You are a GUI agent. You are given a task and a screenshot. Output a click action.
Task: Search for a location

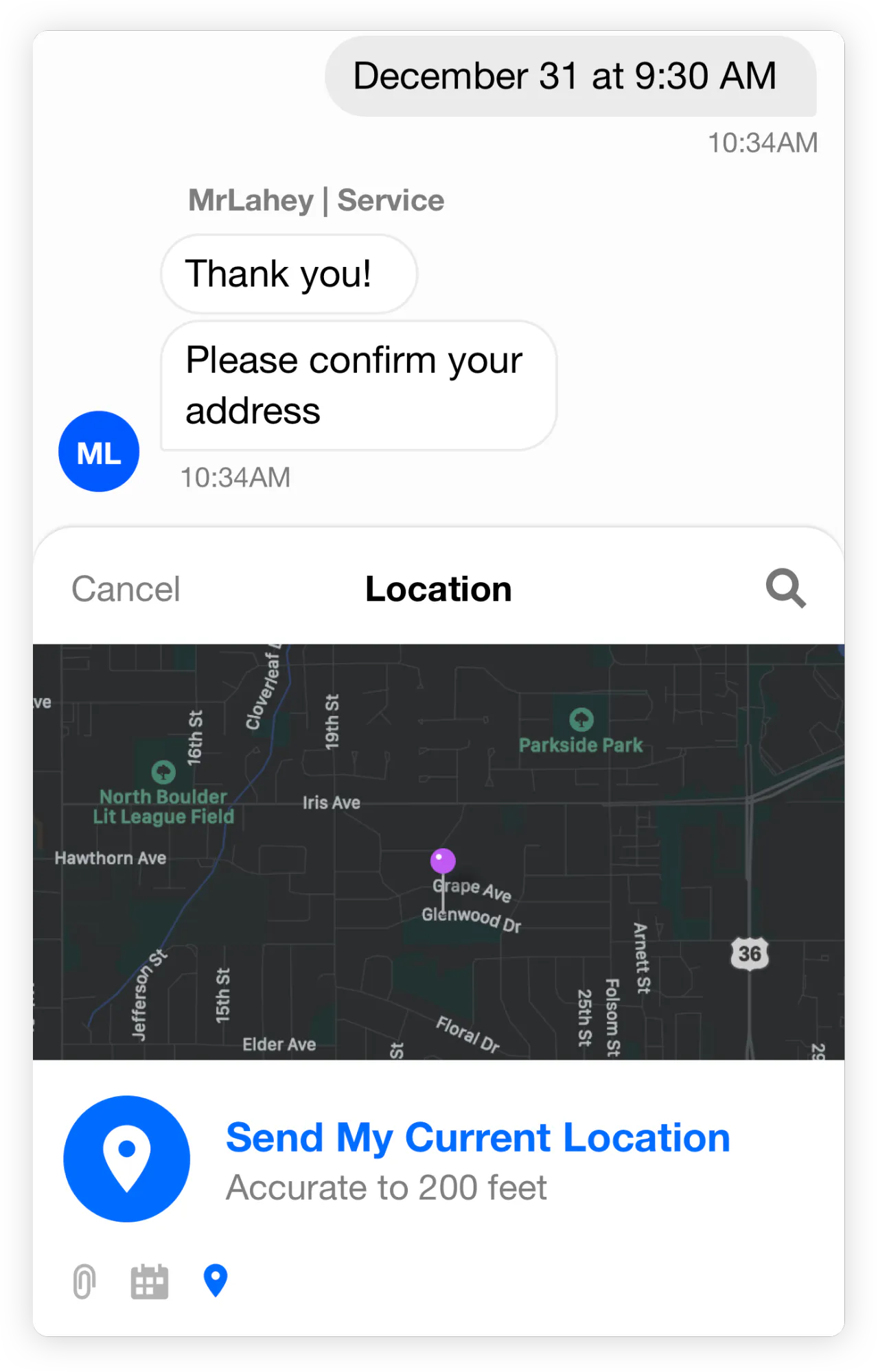pos(785,588)
